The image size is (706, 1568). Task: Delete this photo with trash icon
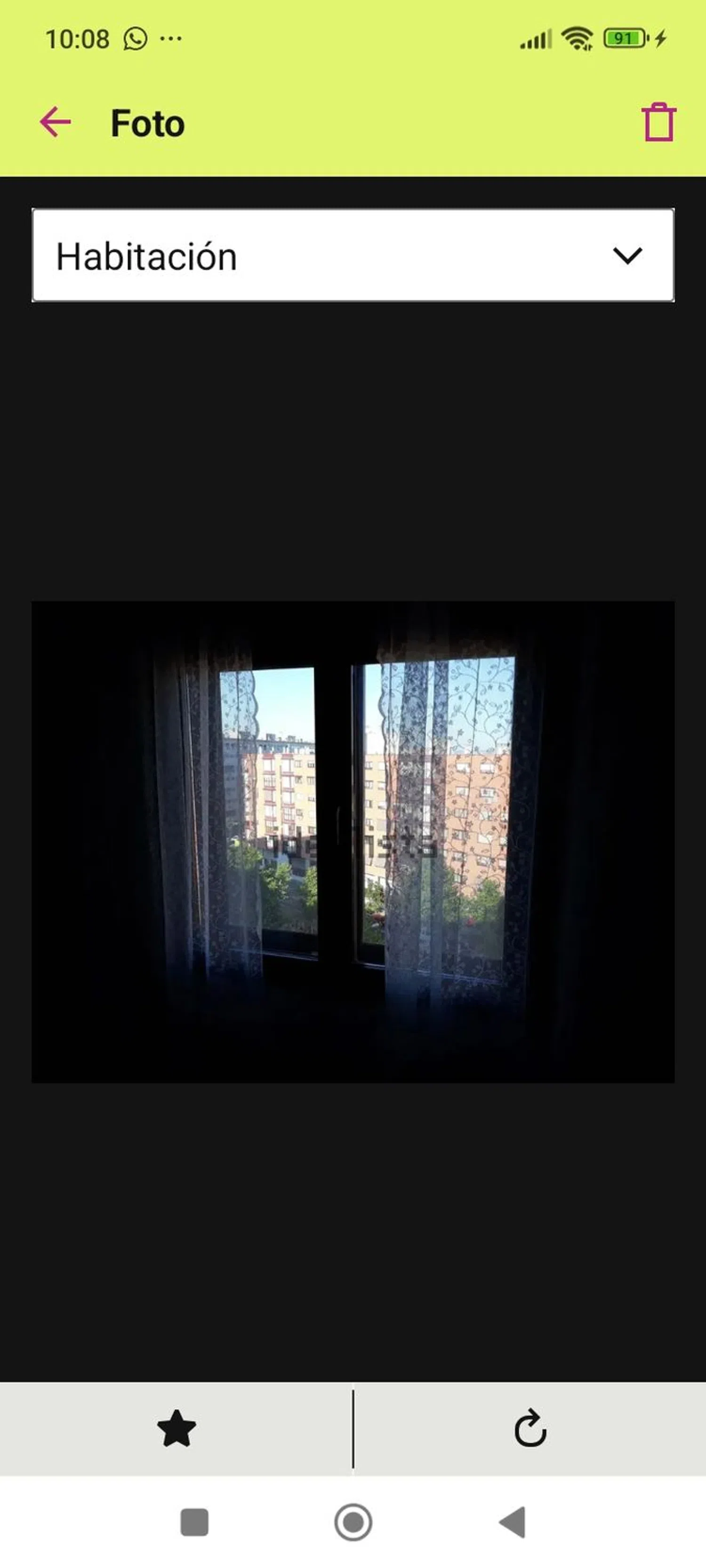pyautogui.click(x=658, y=122)
